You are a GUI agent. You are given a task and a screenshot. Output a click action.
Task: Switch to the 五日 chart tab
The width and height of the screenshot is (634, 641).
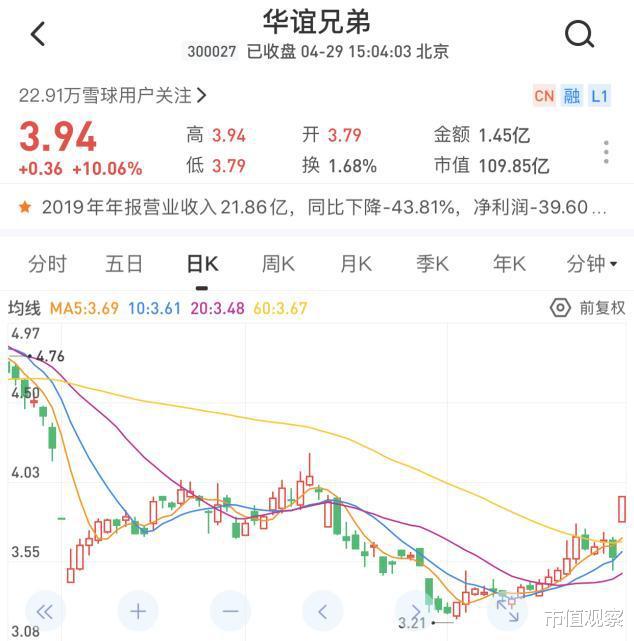(124, 264)
